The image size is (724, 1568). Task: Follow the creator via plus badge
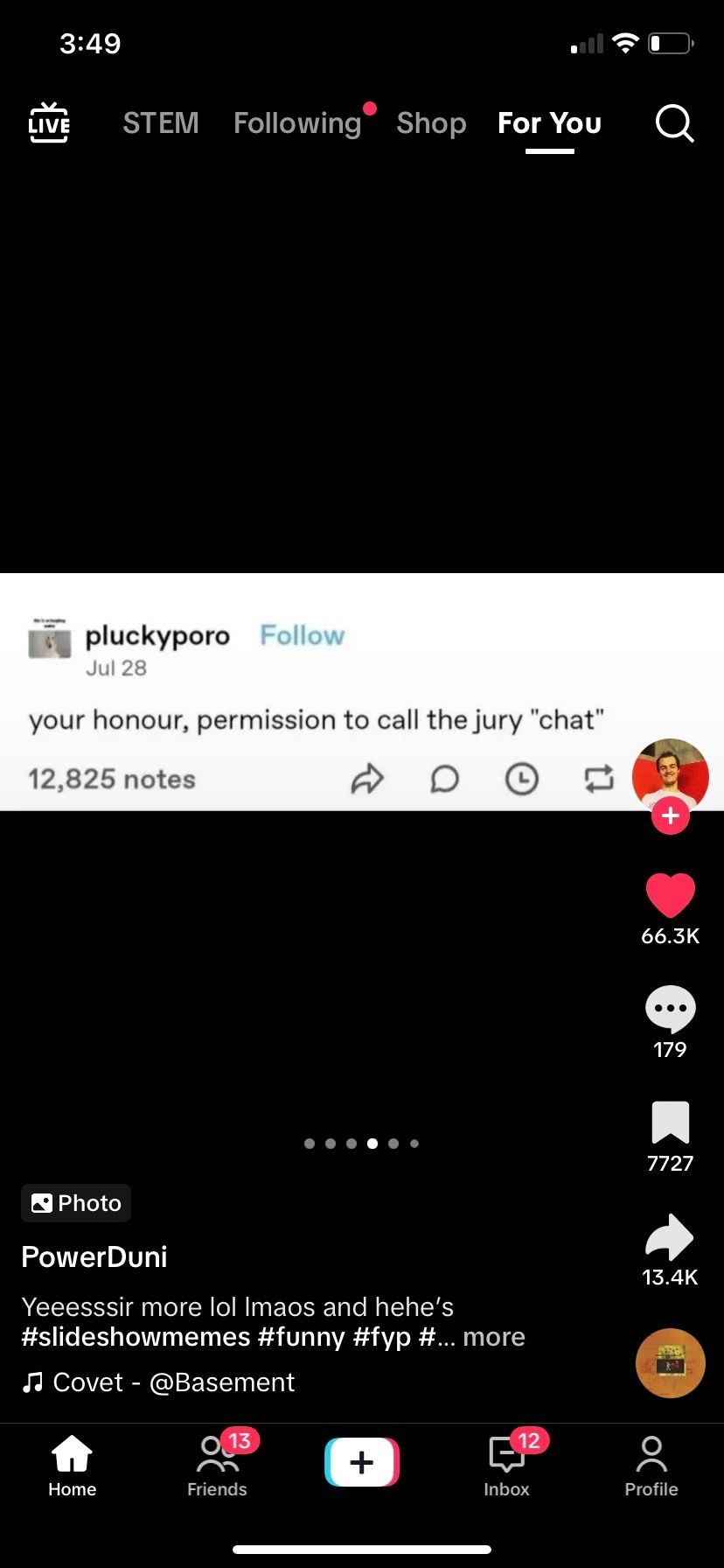tap(671, 816)
